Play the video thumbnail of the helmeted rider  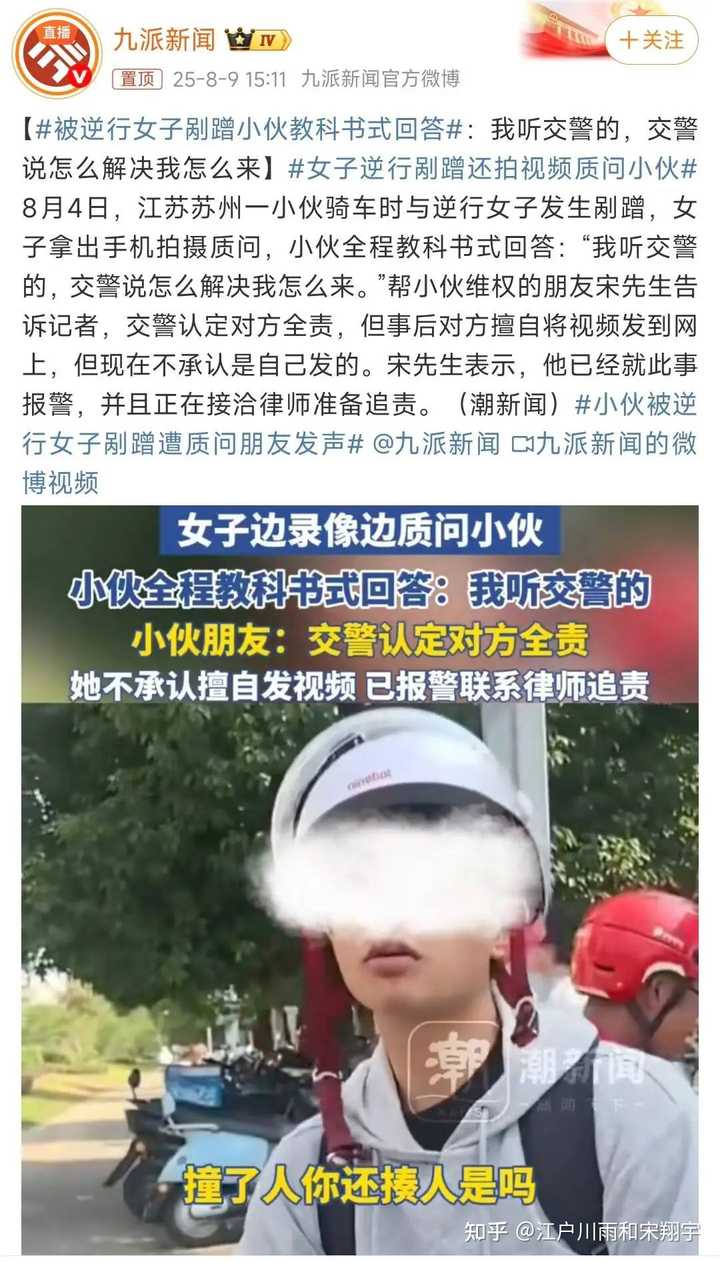[x=360, y=880]
